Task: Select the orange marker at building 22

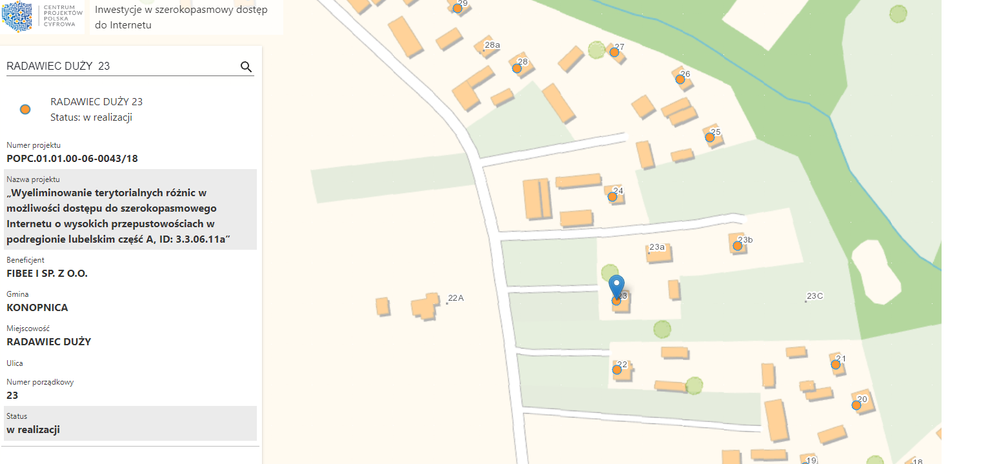Action: (616, 370)
